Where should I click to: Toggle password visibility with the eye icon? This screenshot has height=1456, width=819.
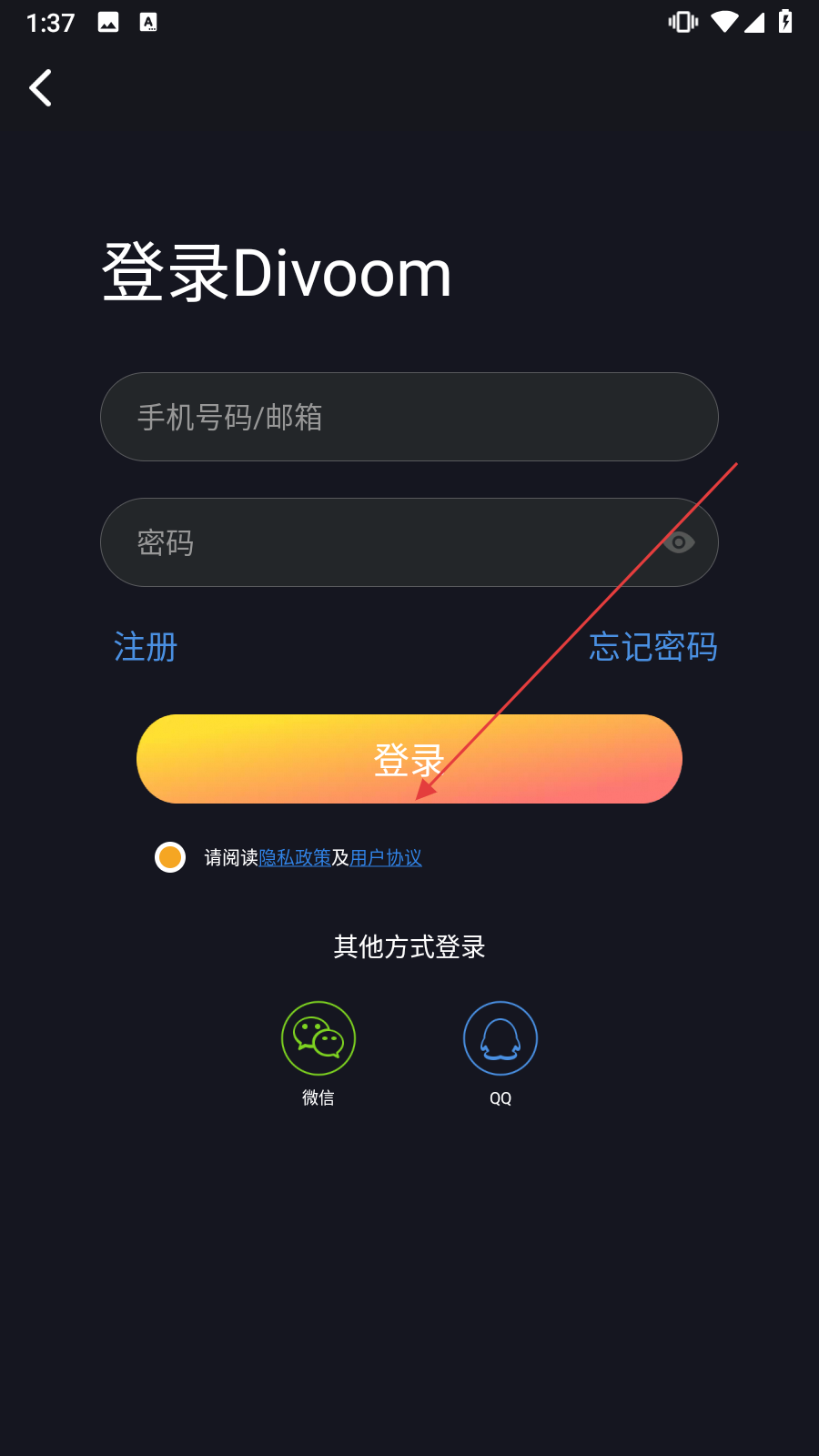(679, 542)
